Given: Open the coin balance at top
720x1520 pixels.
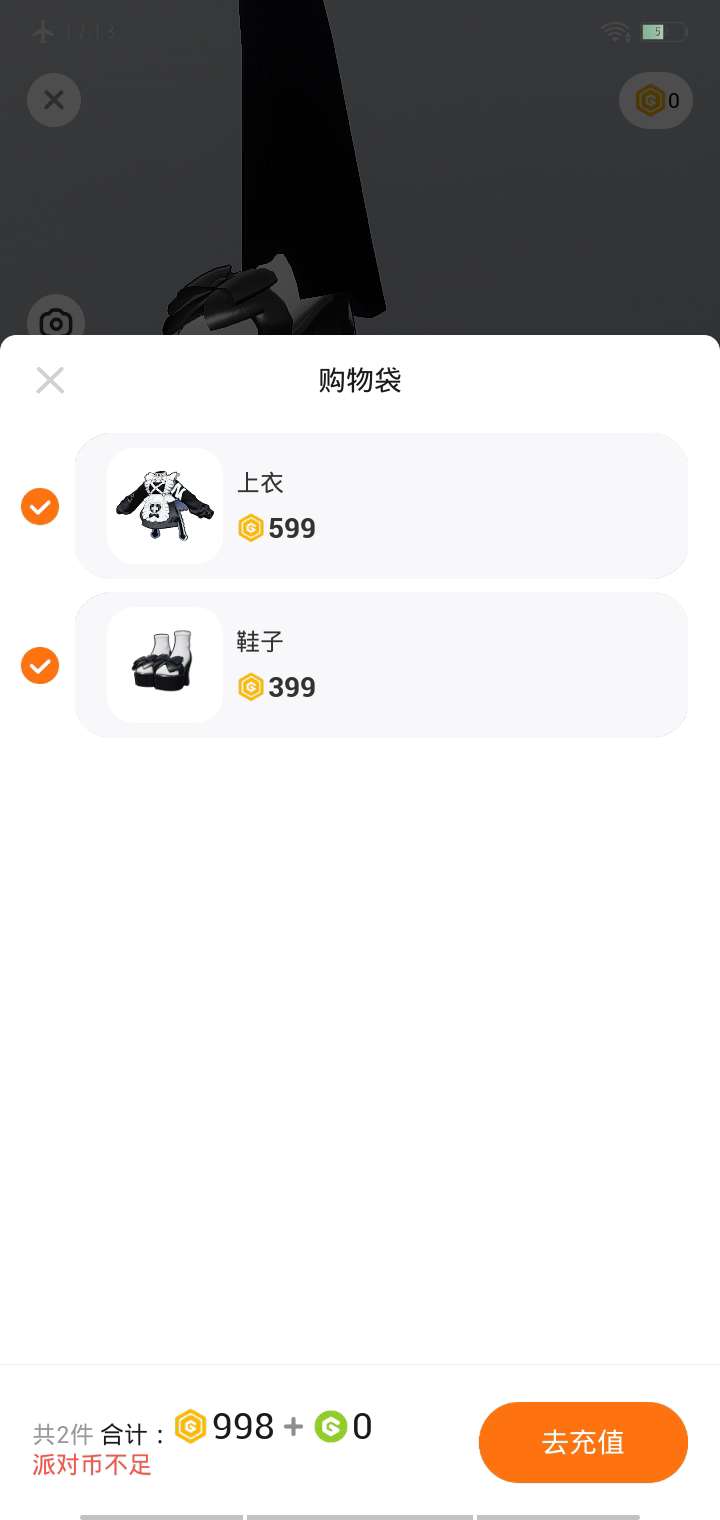Looking at the screenshot, I should pos(656,100).
